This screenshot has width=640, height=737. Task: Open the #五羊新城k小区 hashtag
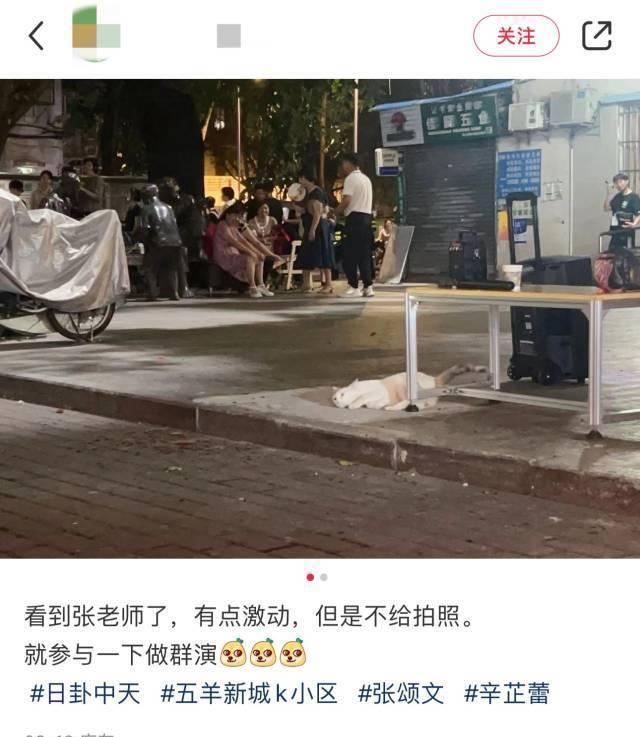pyautogui.click(x=250, y=693)
